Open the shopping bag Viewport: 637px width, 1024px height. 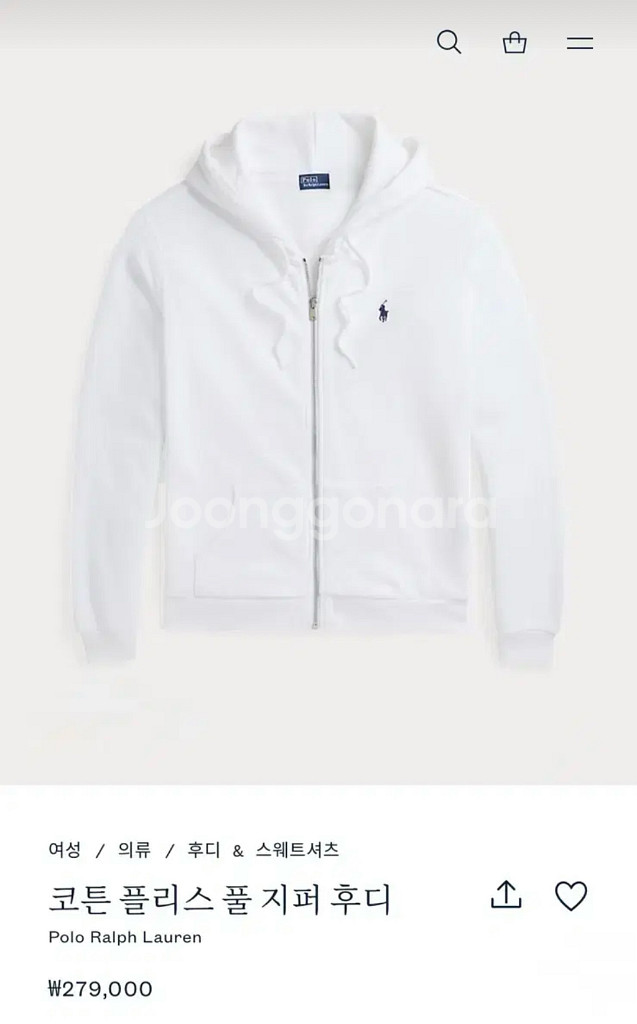[x=514, y=42]
